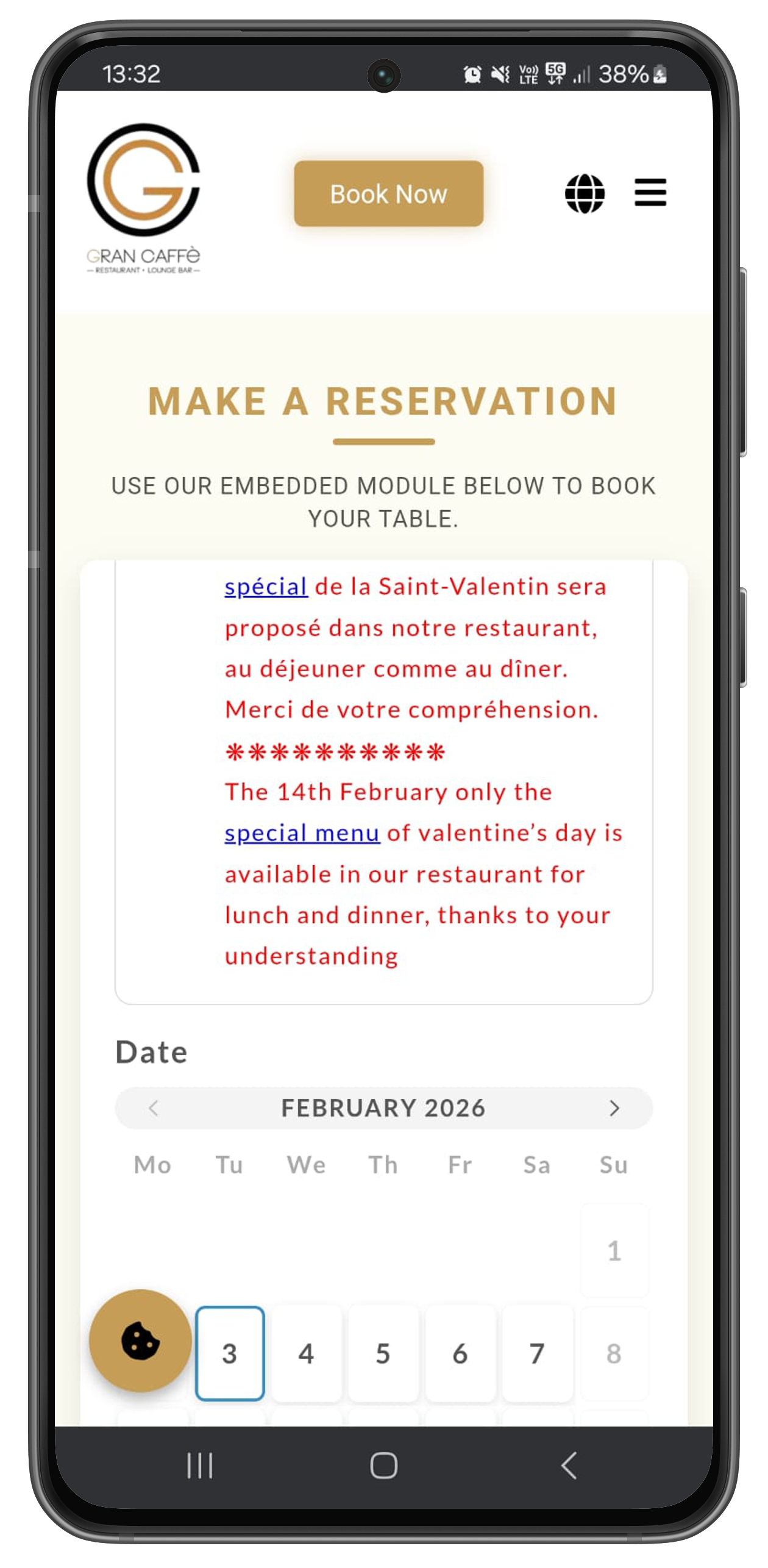Go back with the system back button
This screenshot has height=1568, width=768.
click(x=568, y=1466)
